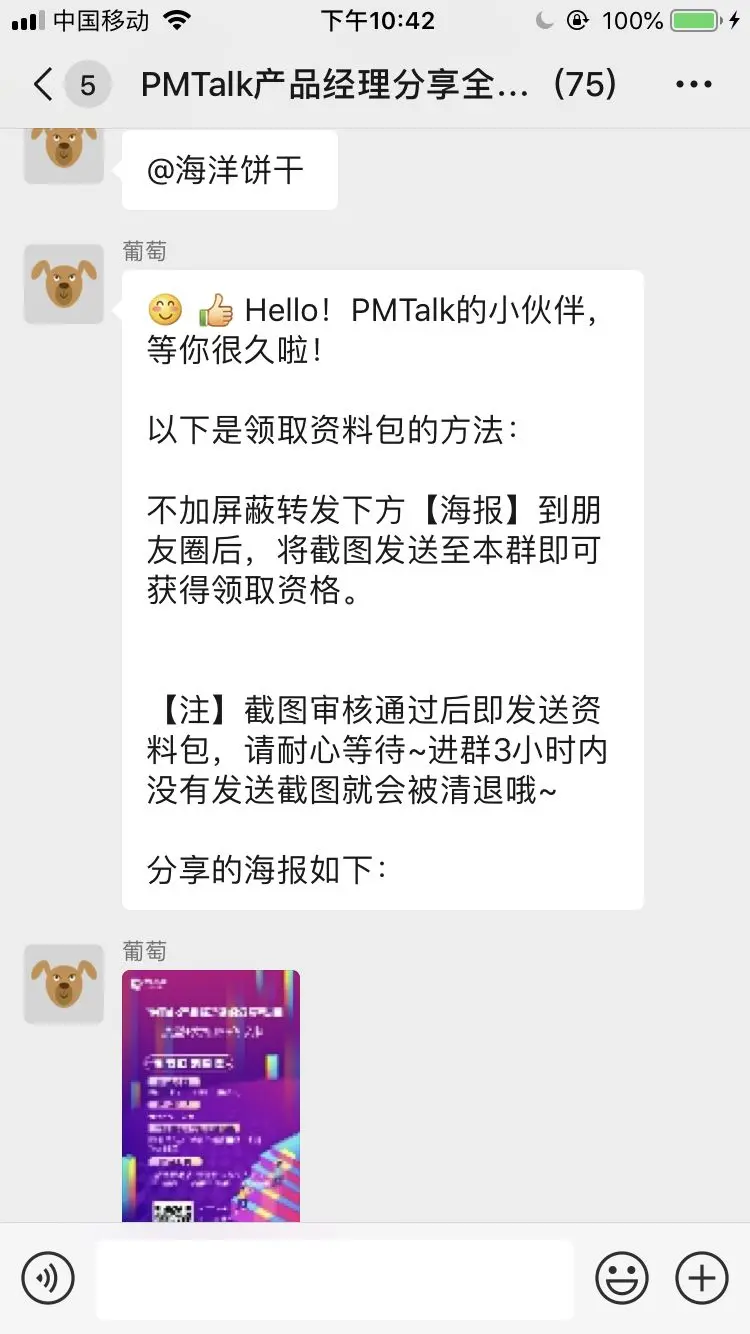Go back to the chat list
Image resolution: width=750 pixels, height=1334 pixels.
[44, 85]
